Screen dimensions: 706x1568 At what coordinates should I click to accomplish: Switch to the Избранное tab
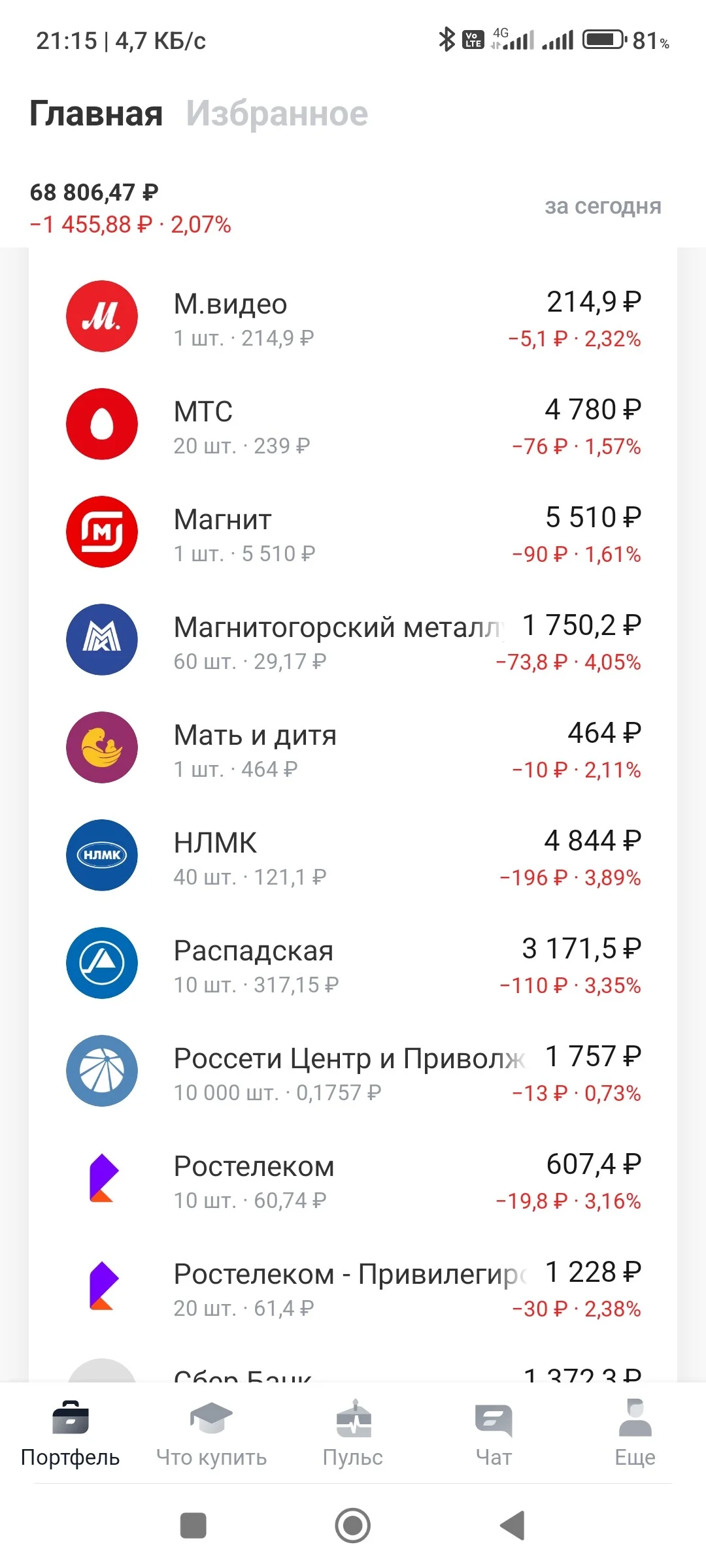(x=277, y=114)
